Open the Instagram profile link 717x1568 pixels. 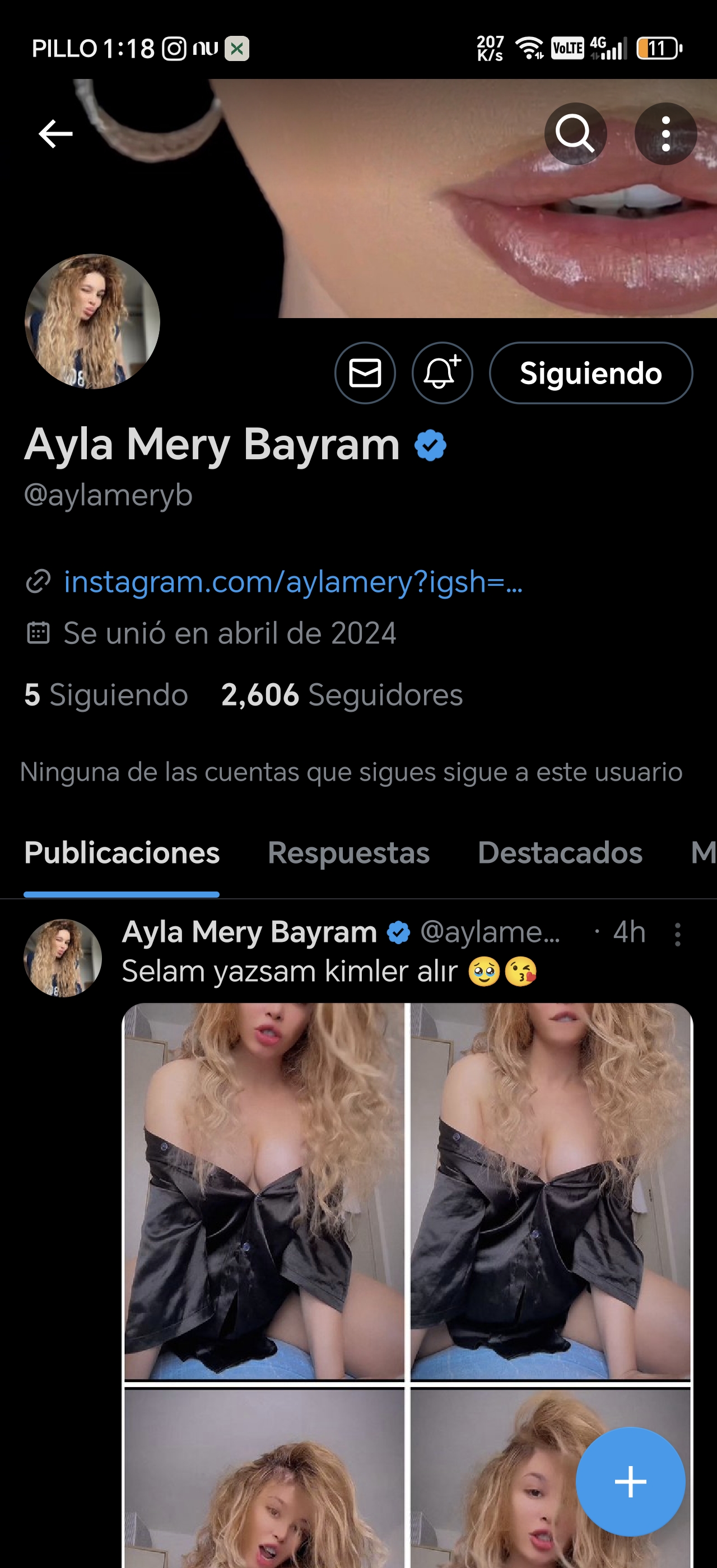pyautogui.click(x=293, y=581)
